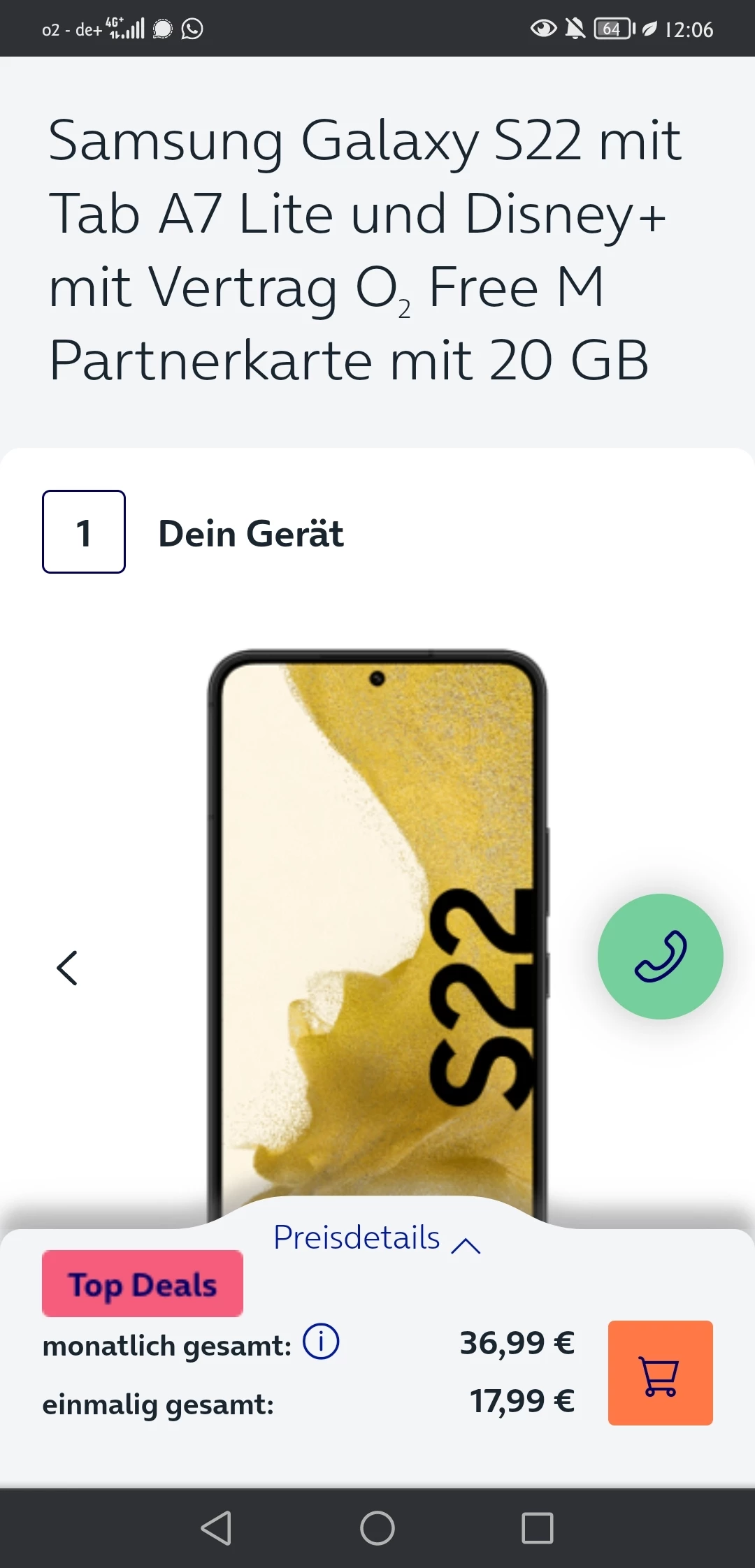The image size is (755, 1568).
Task: Tap the green phone call button
Action: [660, 956]
